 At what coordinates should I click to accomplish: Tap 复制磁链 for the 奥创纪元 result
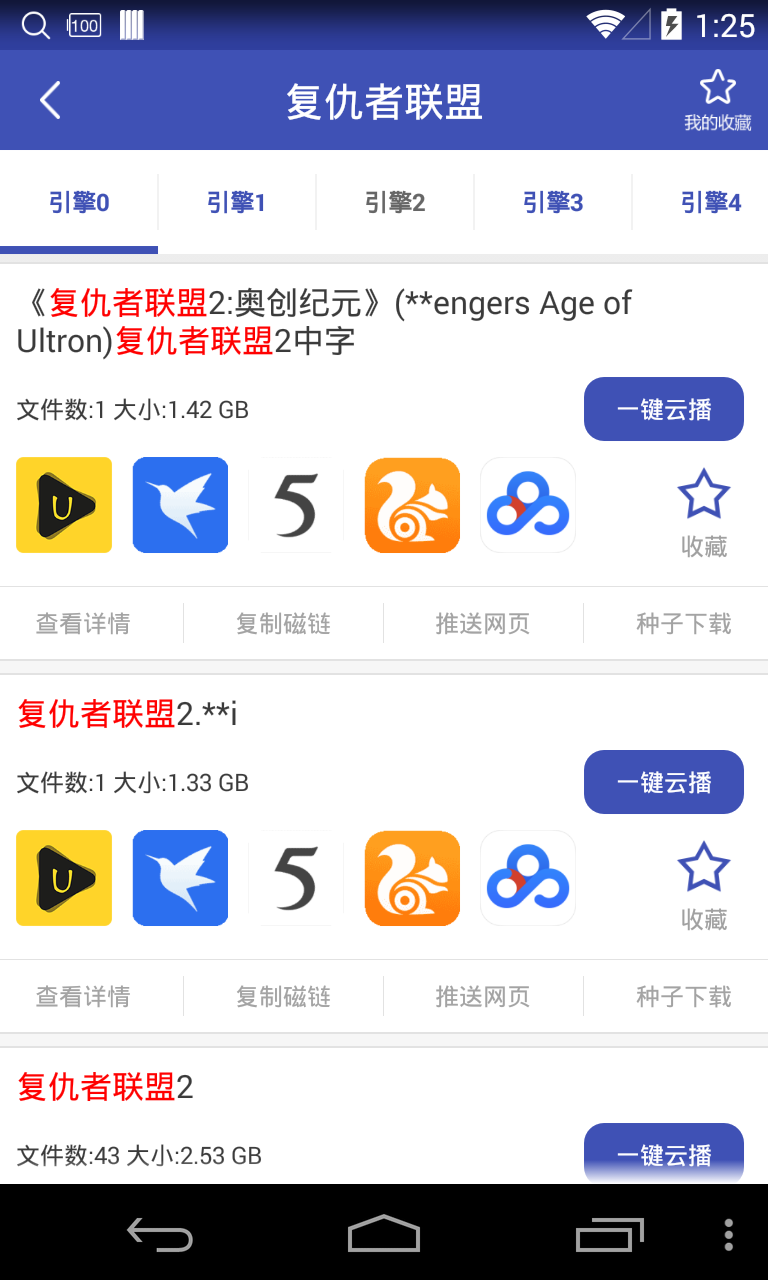[x=283, y=624]
